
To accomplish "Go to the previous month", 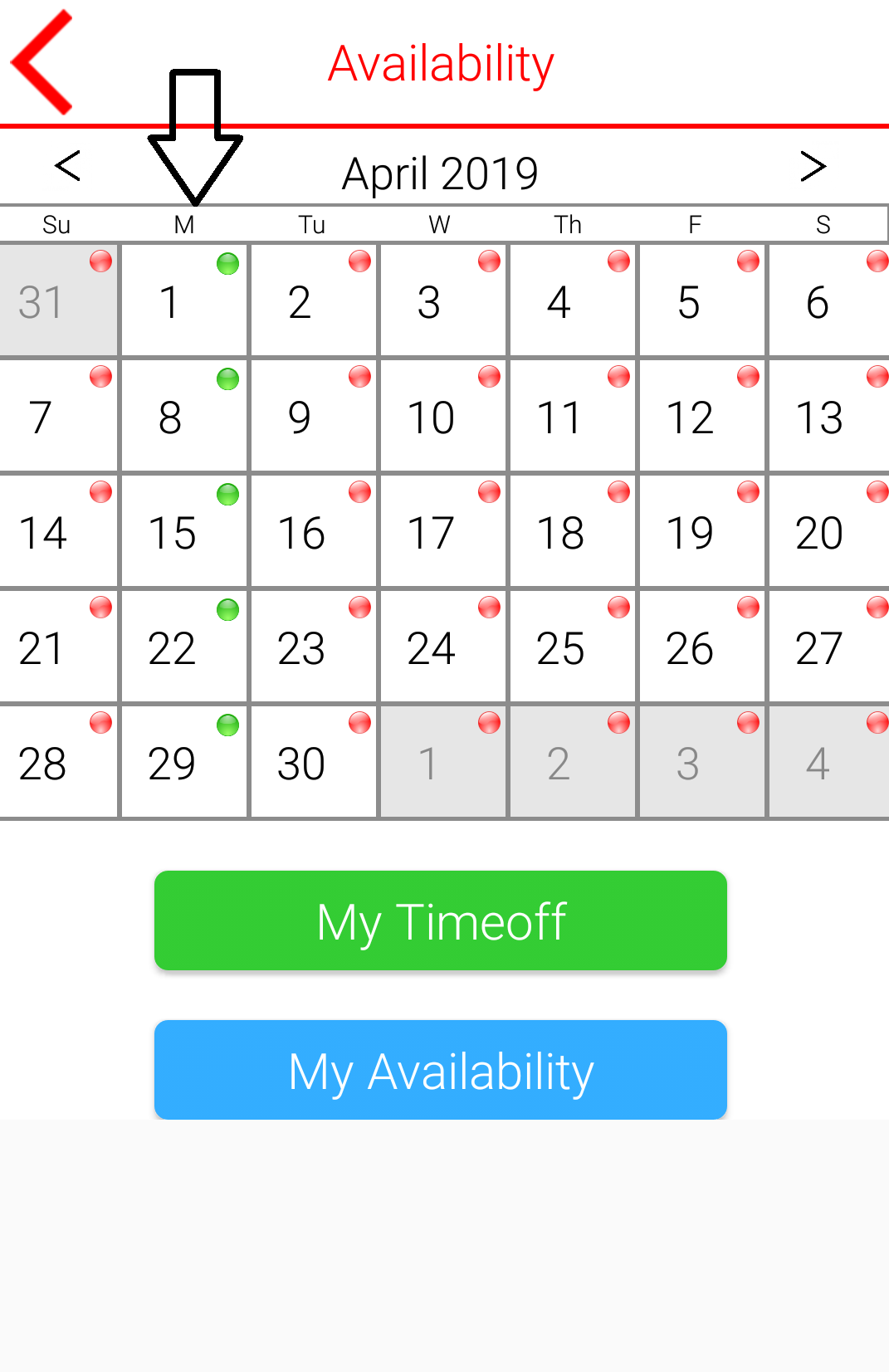I will (67, 165).
